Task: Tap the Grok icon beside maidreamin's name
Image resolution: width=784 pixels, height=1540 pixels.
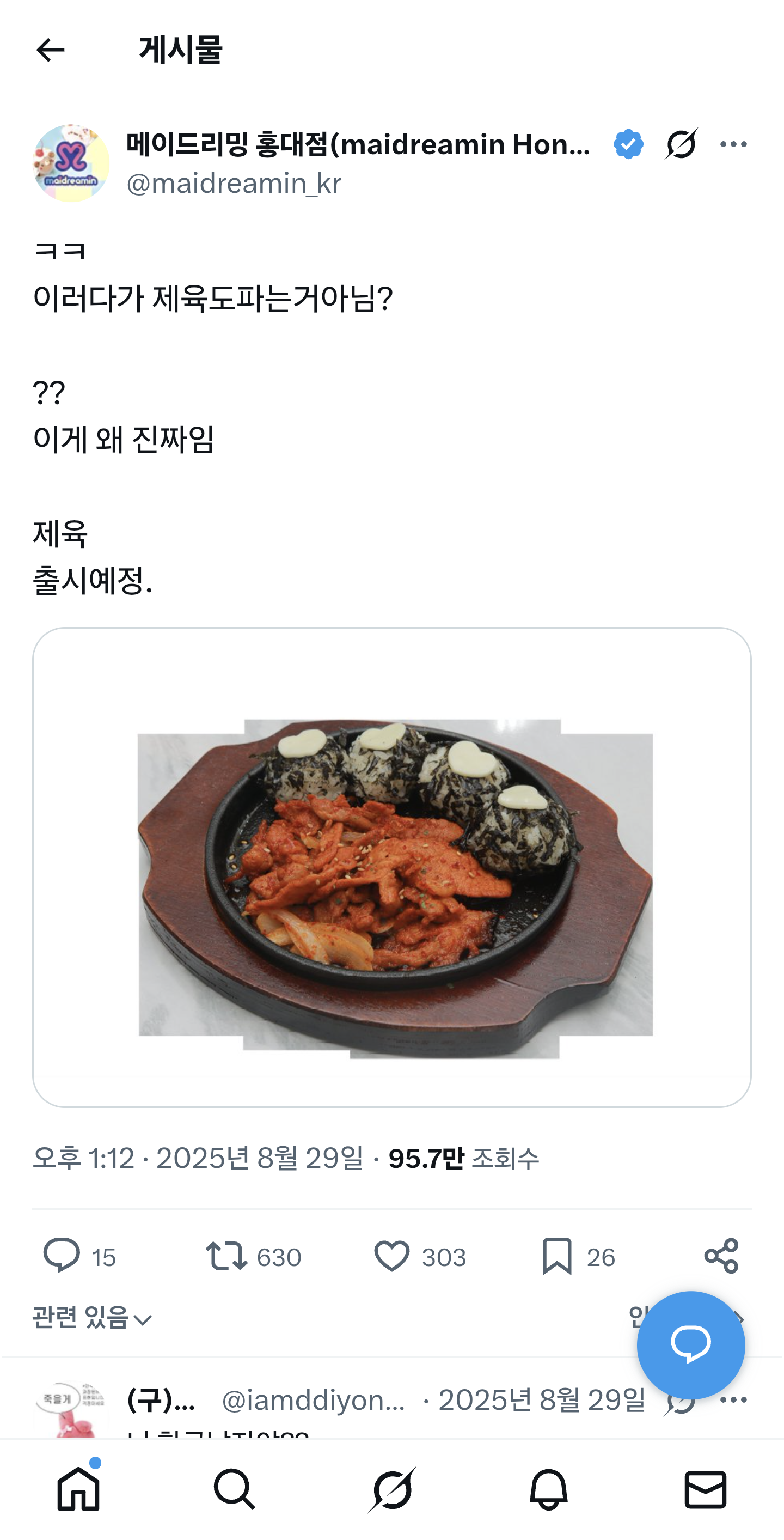Action: pos(681,144)
